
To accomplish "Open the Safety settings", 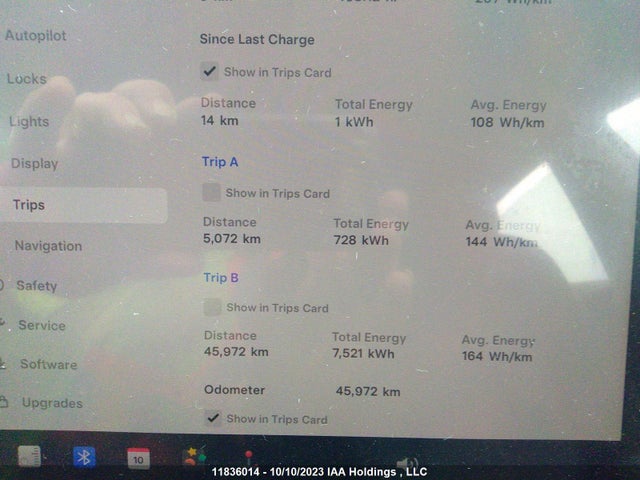I will tap(37, 286).
